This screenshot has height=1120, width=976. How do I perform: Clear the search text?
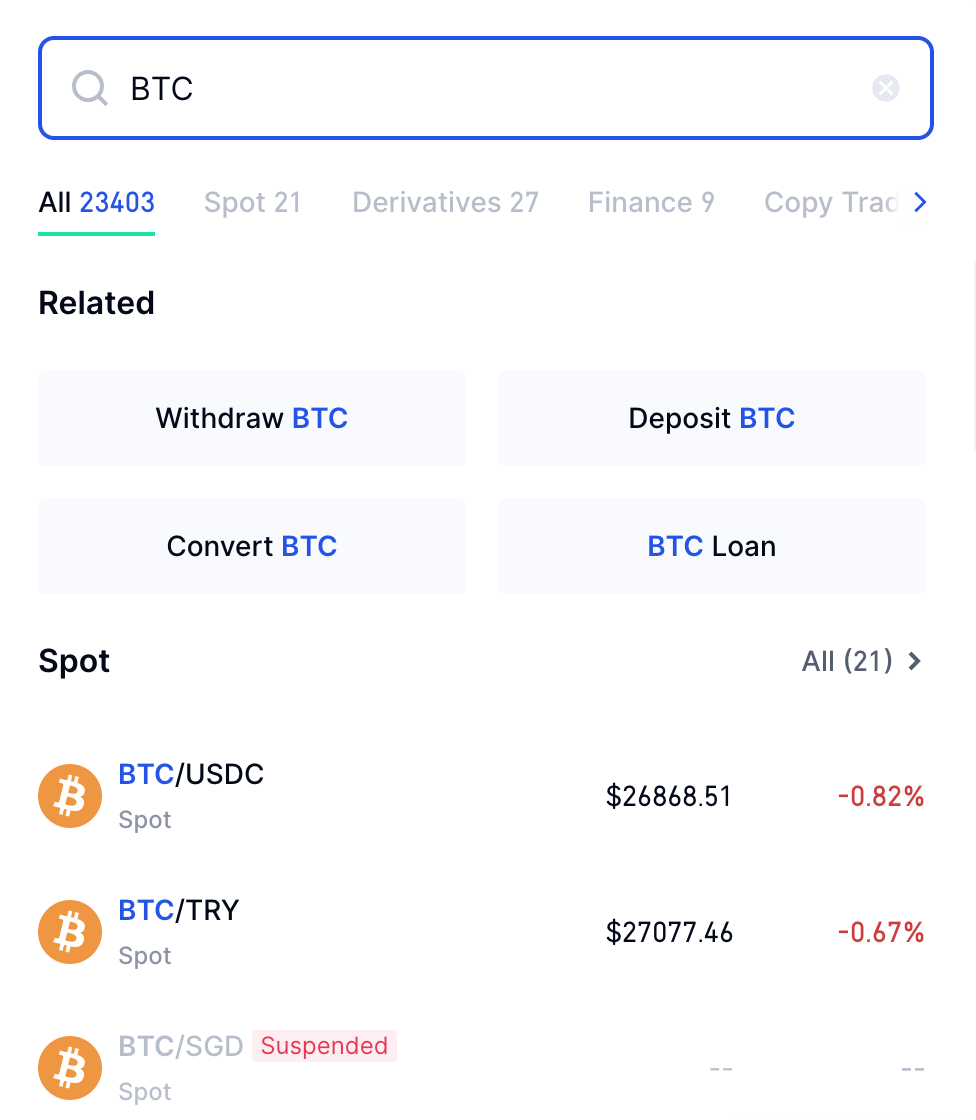[885, 88]
